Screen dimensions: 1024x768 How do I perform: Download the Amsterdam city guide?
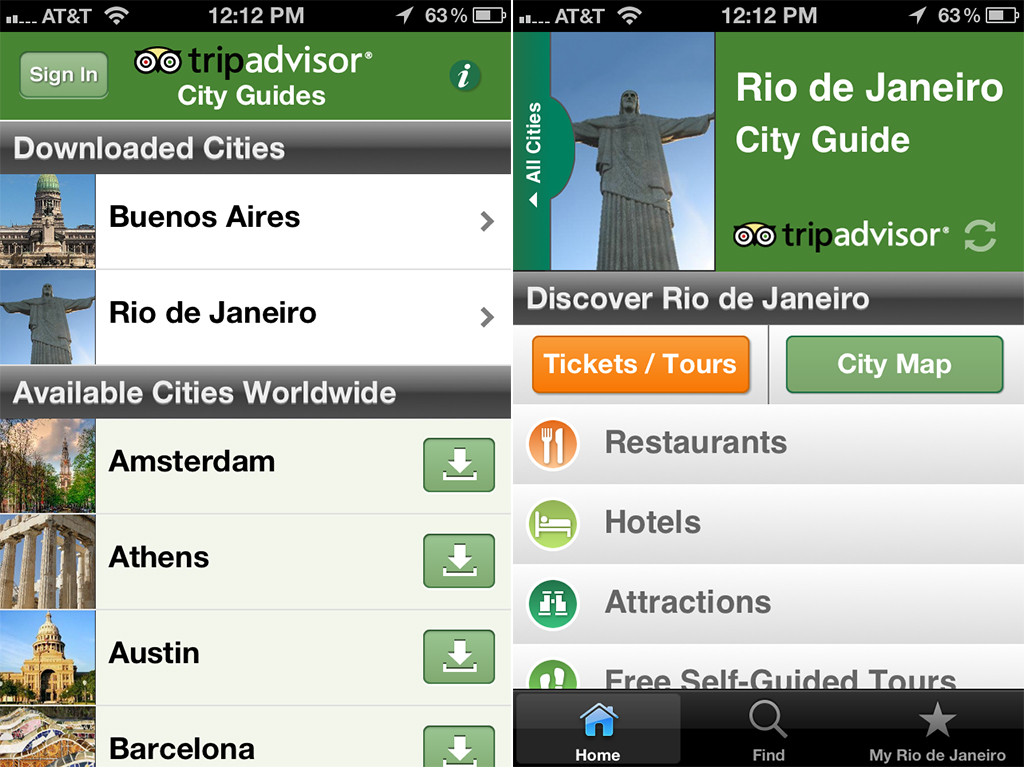tap(459, 465)
